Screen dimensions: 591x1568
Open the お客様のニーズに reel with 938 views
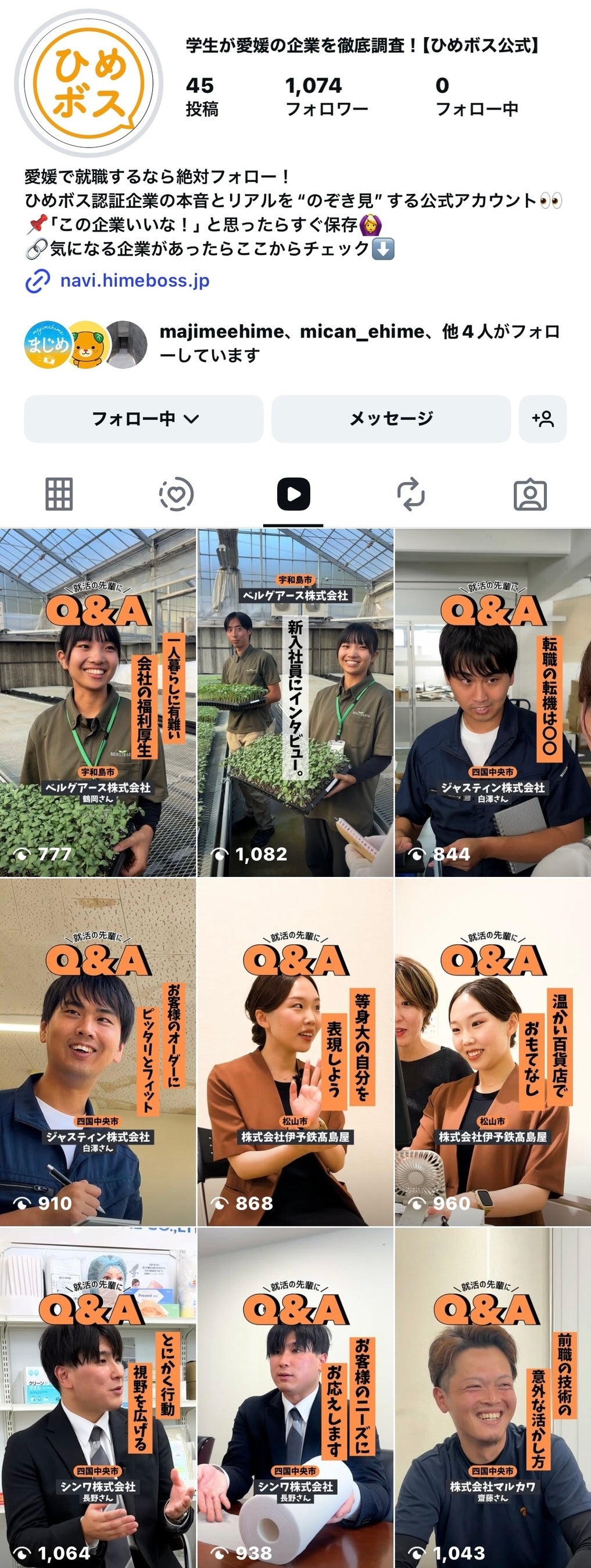click(295, 1400)
